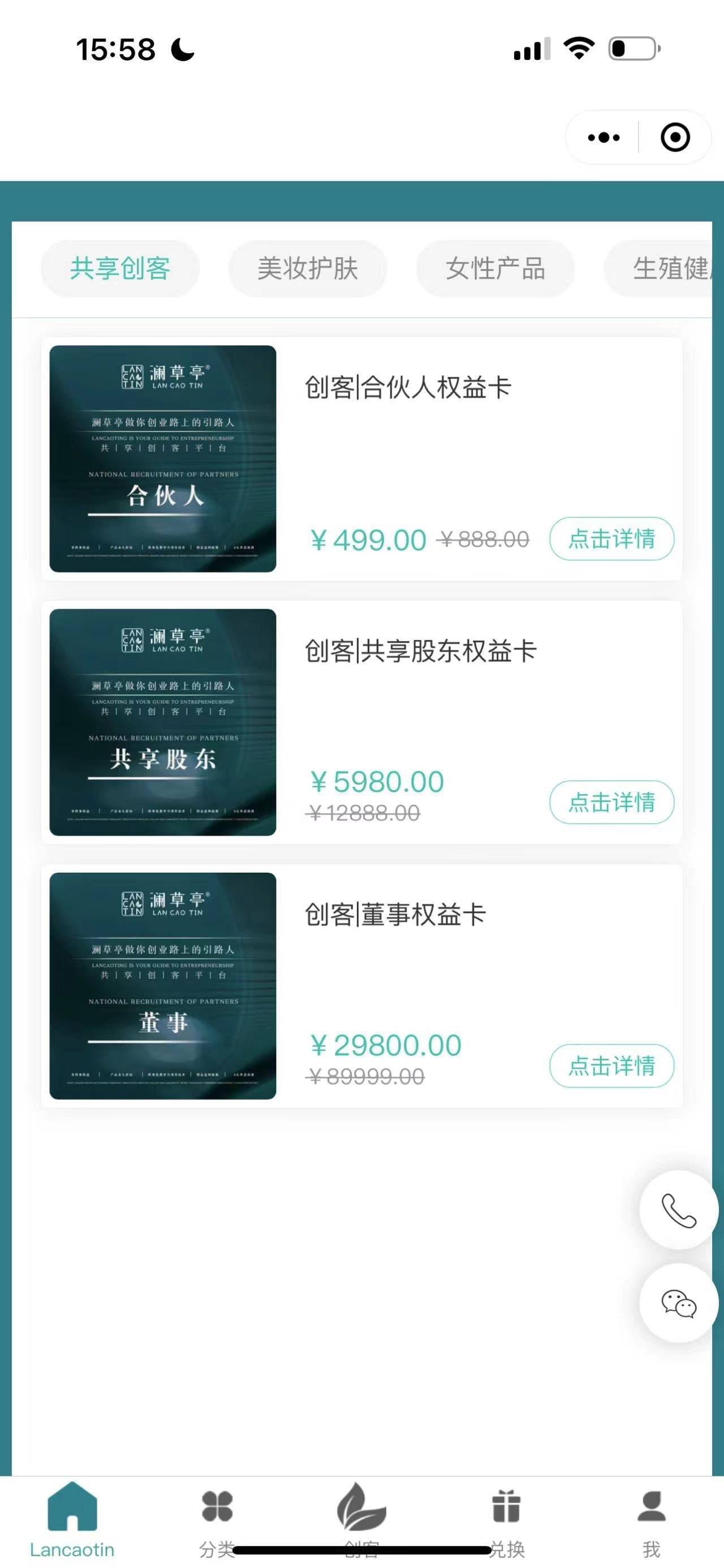Switch to the 女性产品 category
Viewport: 724px width, 1568px height.
(495, 268)
